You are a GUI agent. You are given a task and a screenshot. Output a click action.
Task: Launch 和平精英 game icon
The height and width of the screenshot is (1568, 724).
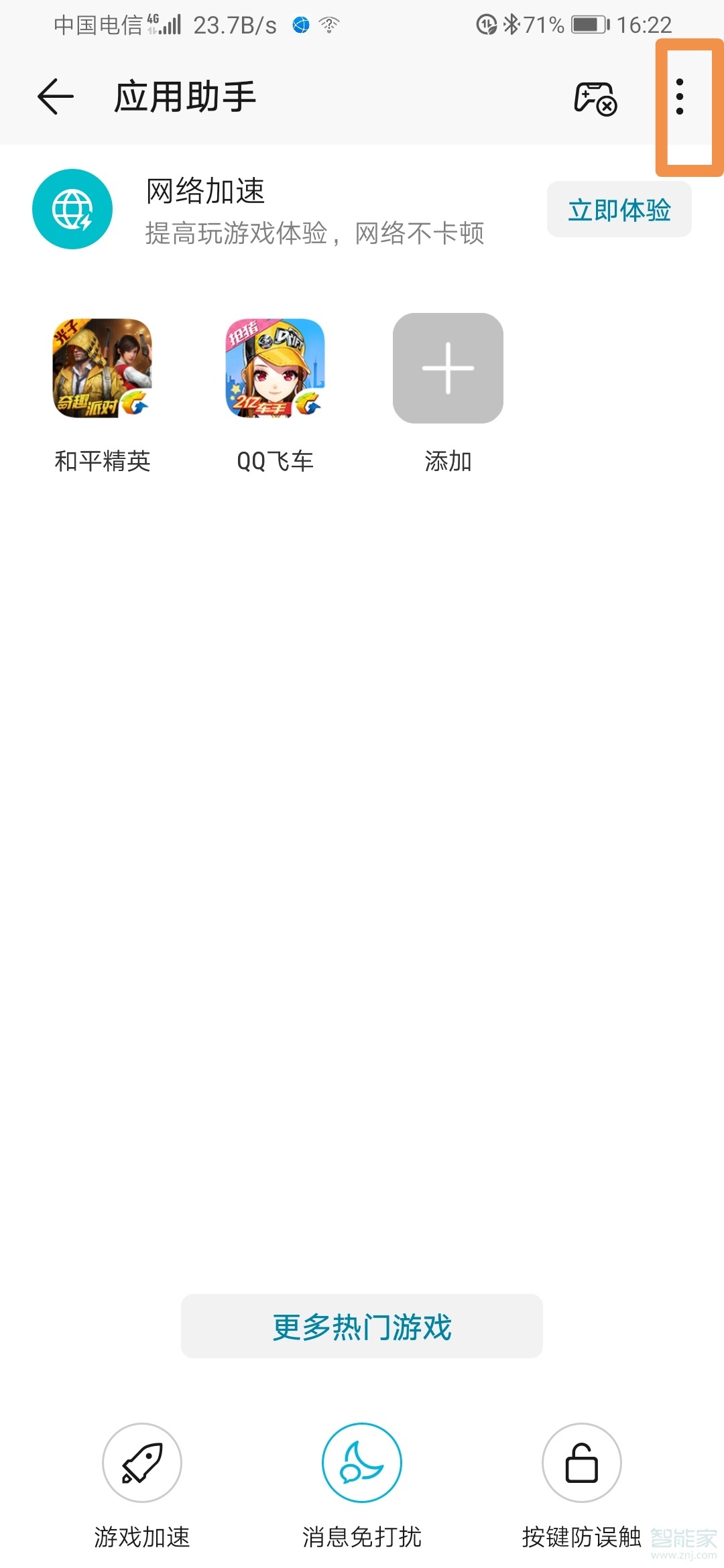[102, 369]
